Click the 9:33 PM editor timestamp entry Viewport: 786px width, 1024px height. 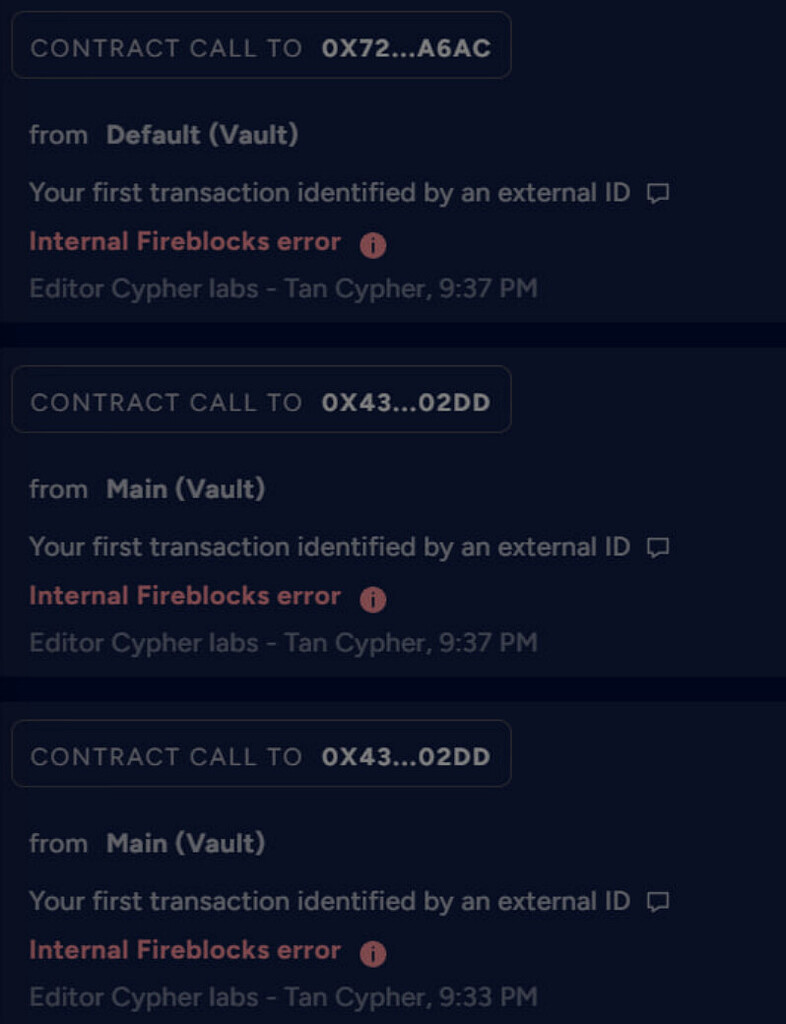point(283,997)
